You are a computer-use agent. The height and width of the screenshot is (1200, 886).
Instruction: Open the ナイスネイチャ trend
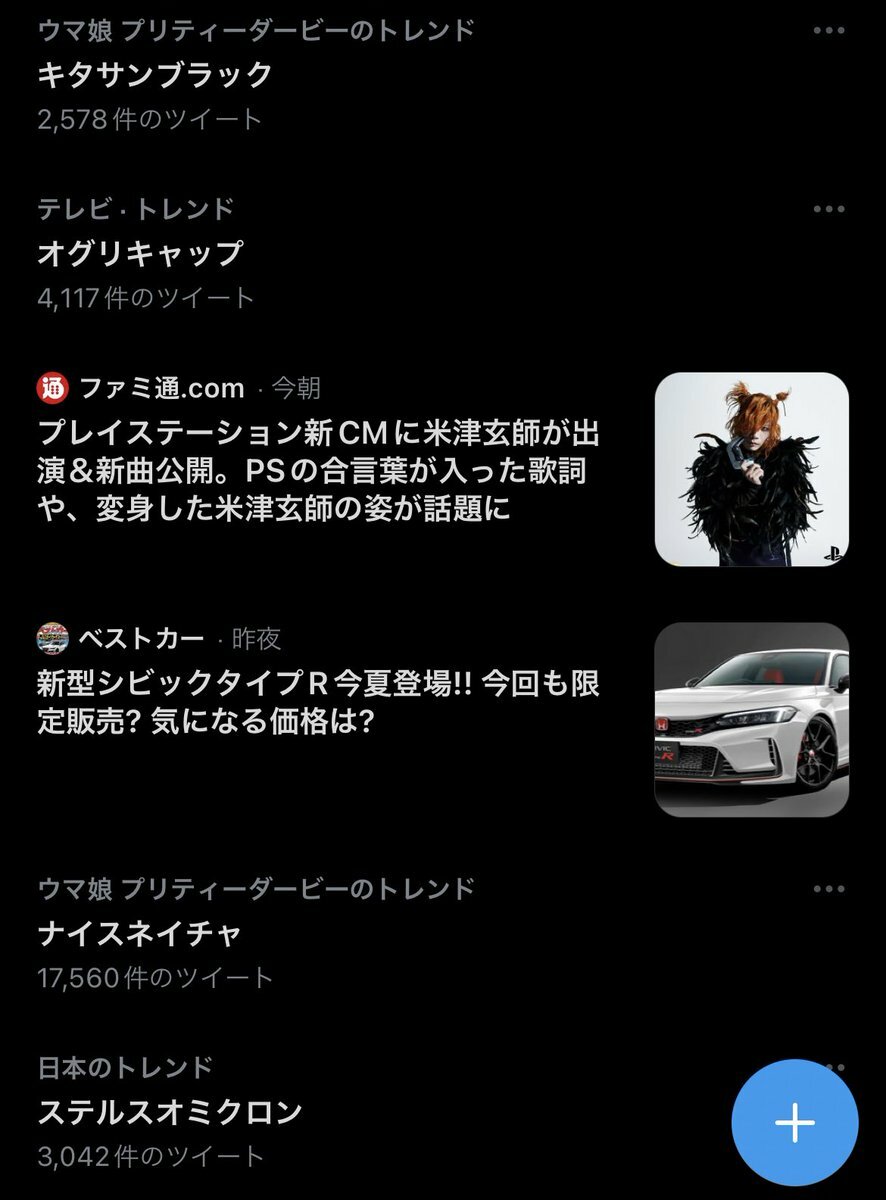point(140,933)
